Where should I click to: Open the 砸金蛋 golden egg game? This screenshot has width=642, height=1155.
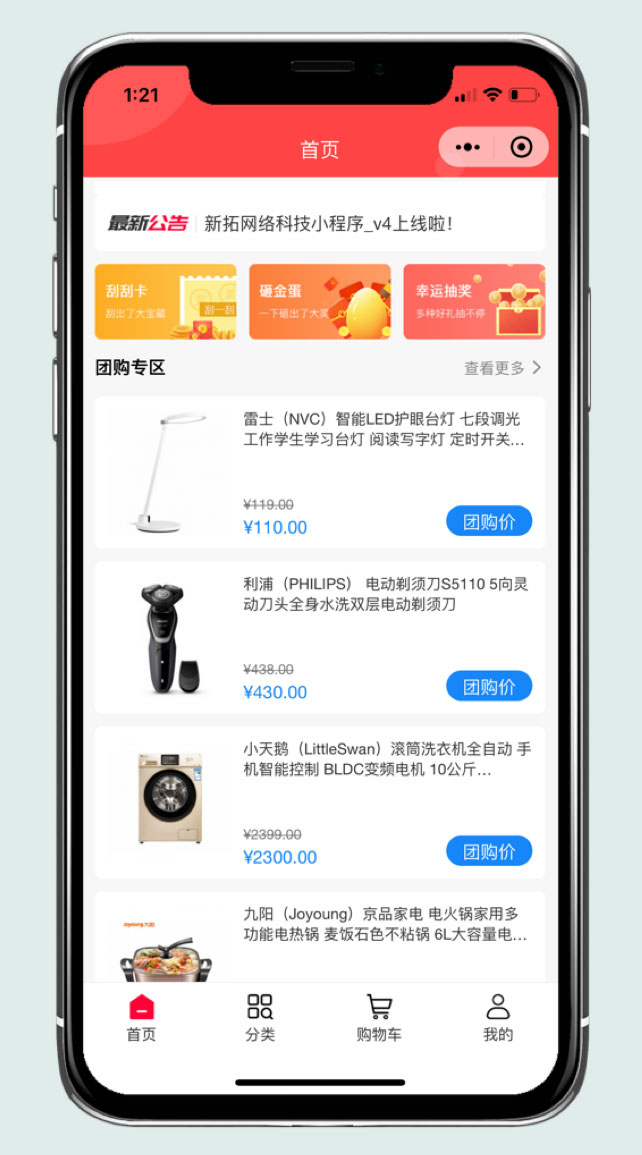[x=320, y=302]
